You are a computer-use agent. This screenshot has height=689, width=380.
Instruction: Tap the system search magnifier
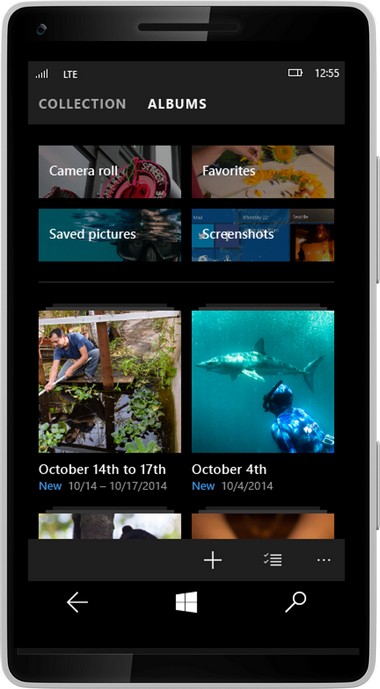point(296,602)
